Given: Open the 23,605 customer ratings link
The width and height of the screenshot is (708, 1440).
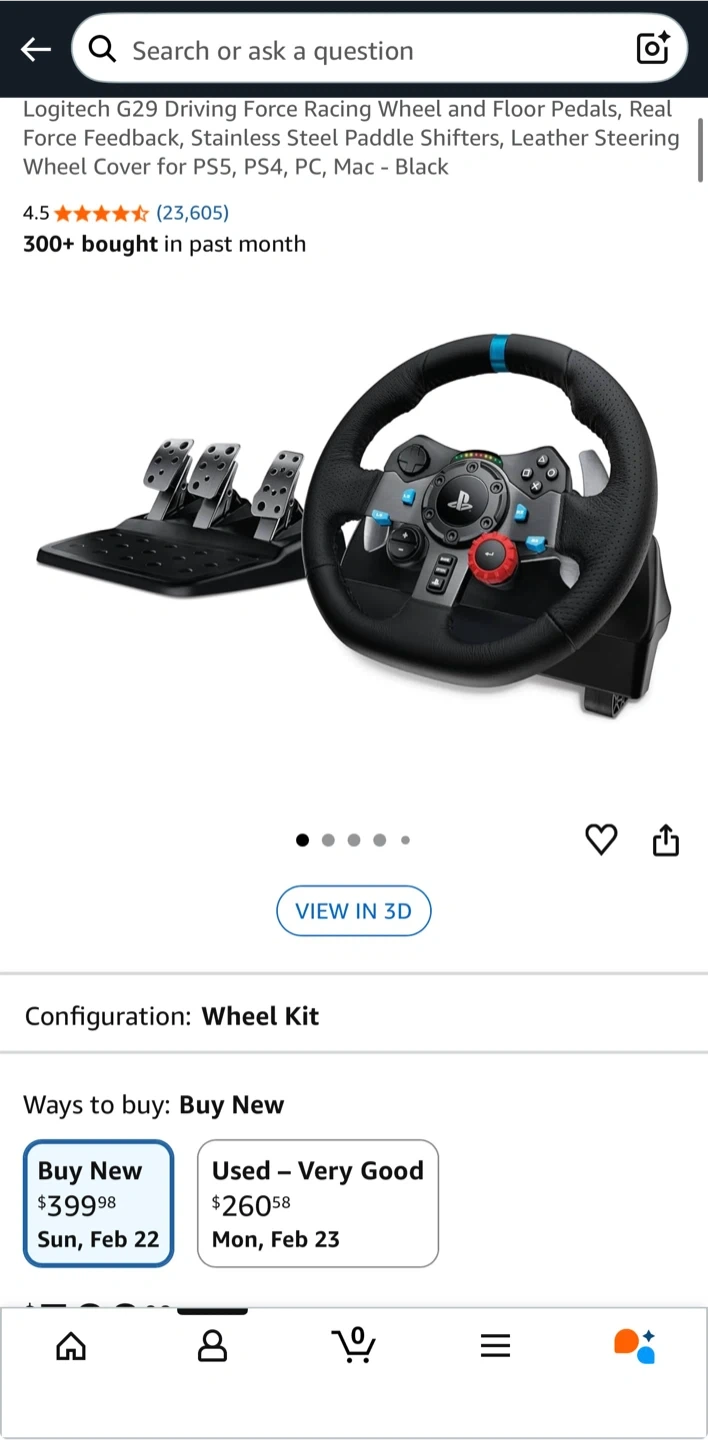Looking at the screenshot, I should click(x=192, y=213).
